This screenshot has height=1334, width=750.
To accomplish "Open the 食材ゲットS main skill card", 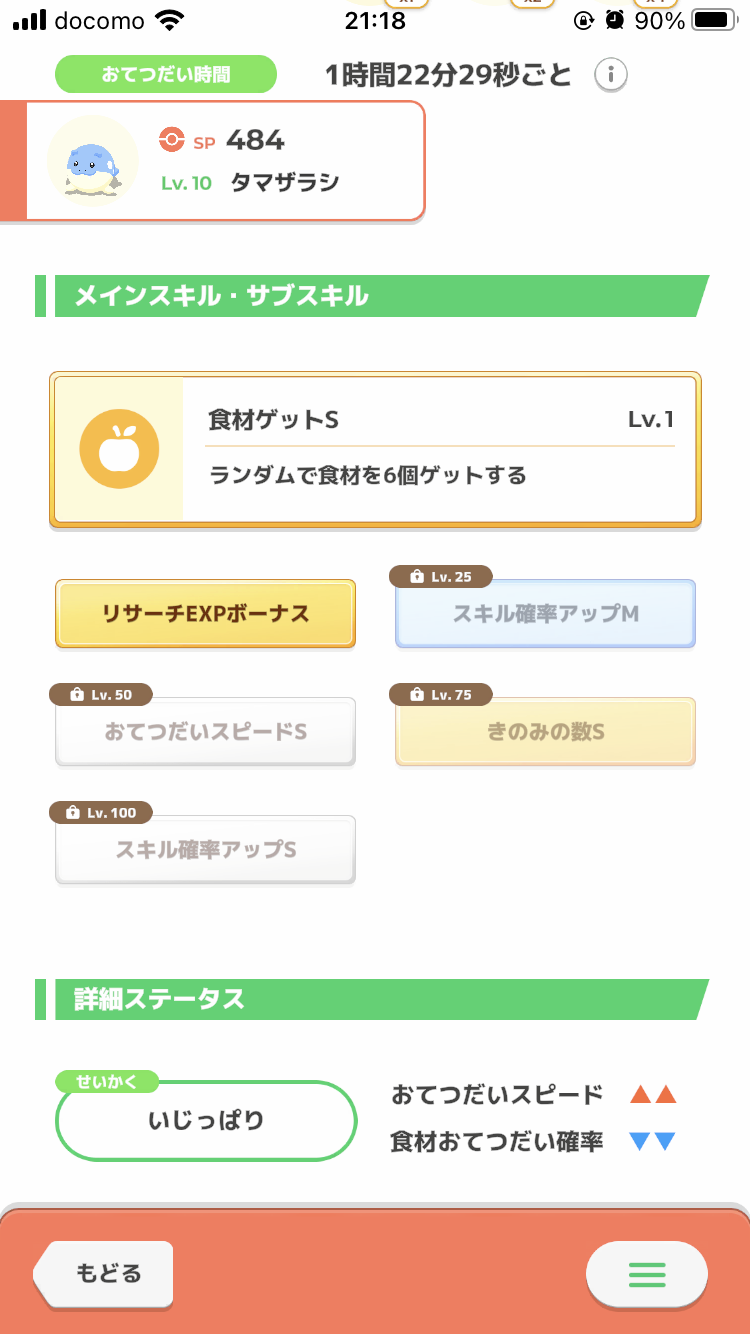I will click(375, 450).
